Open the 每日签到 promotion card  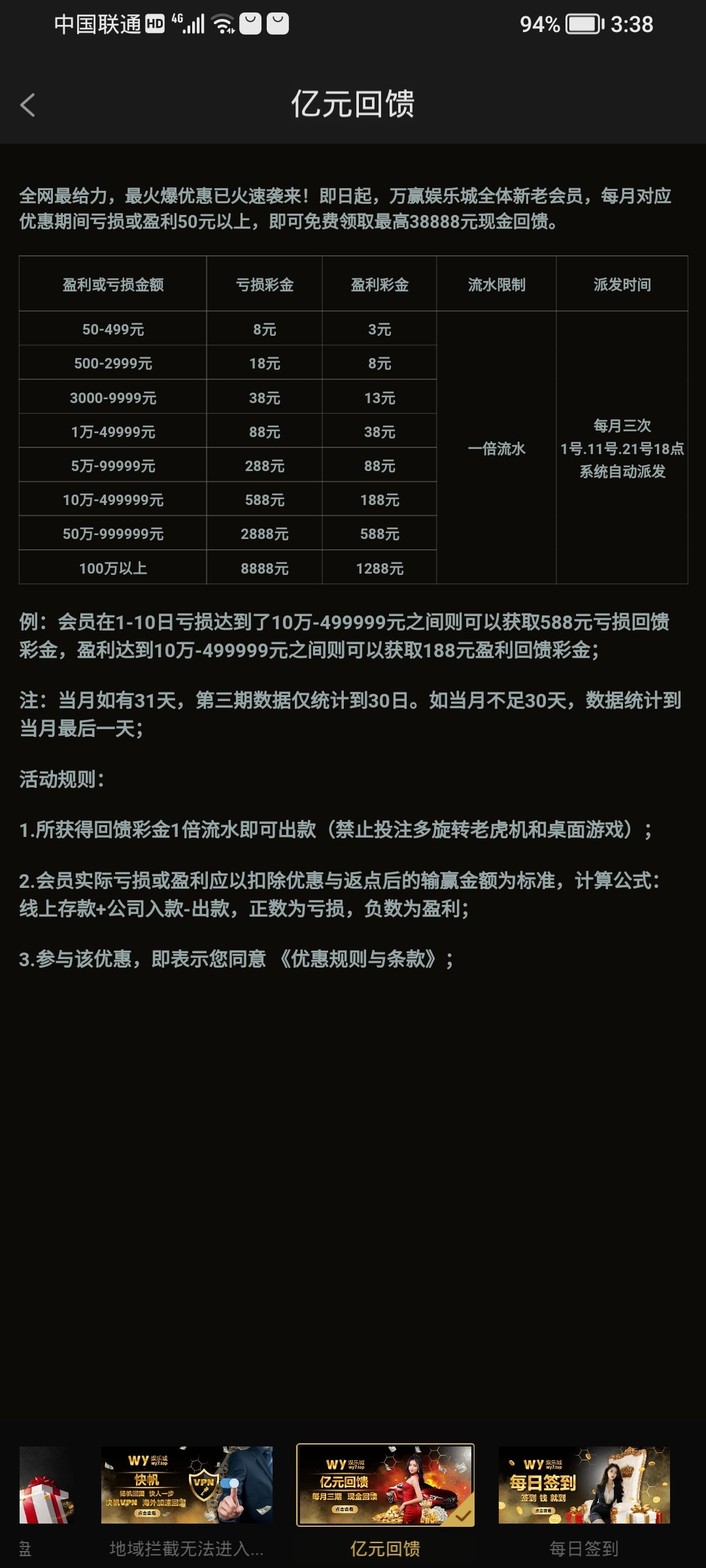[x=584, y=1485]
